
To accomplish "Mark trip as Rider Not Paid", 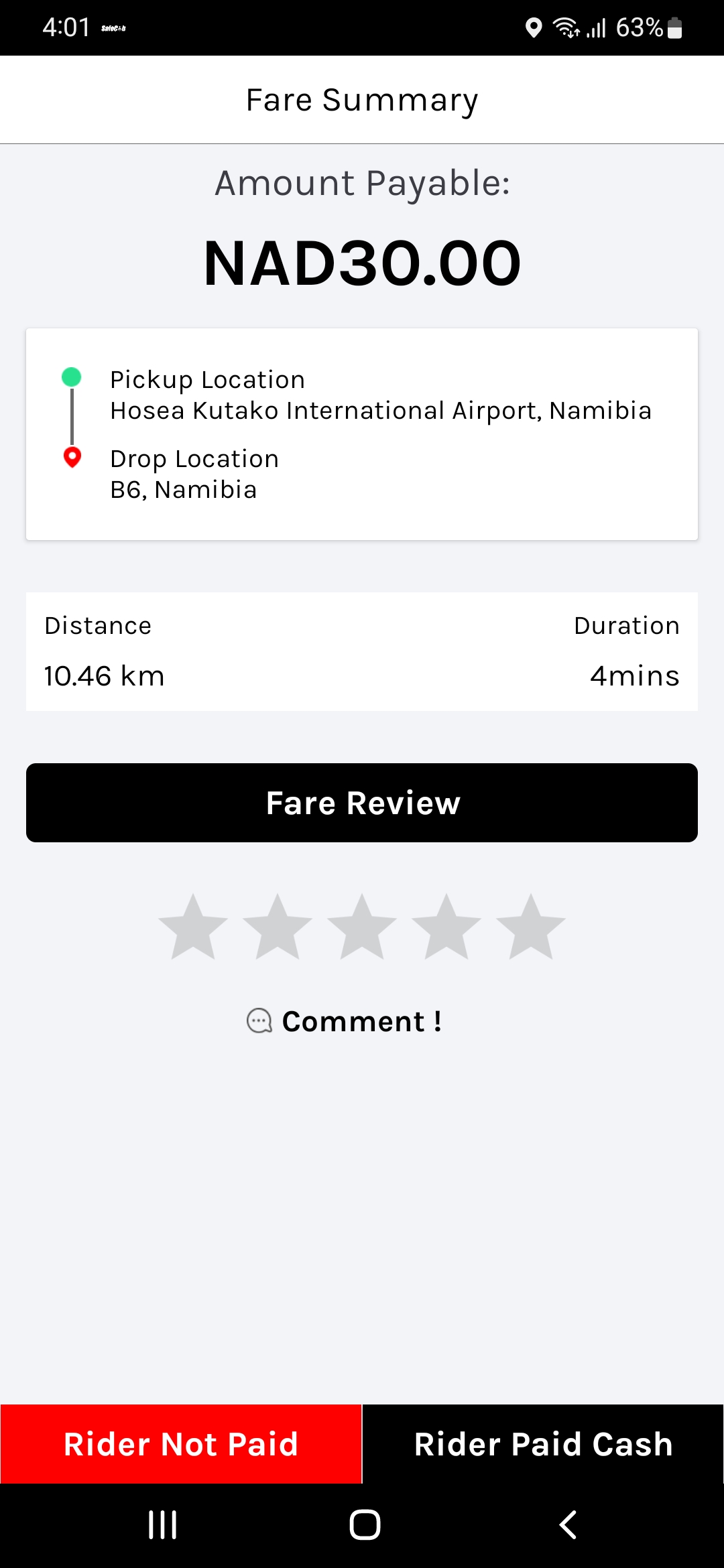I will tap(181, 1444).
